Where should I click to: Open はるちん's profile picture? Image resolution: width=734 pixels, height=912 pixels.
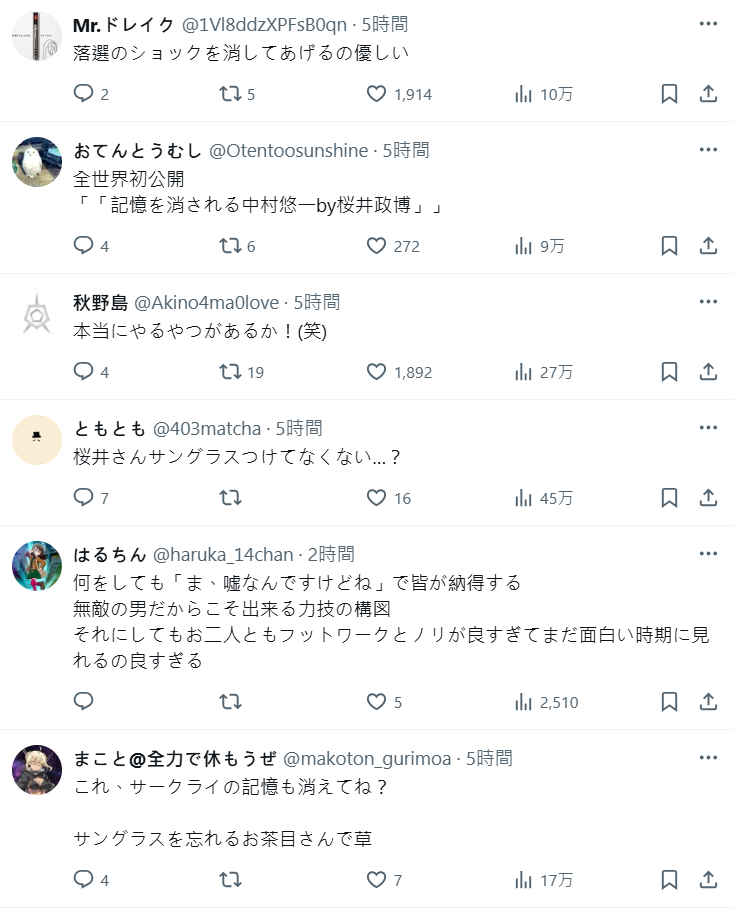pos(37,566)
